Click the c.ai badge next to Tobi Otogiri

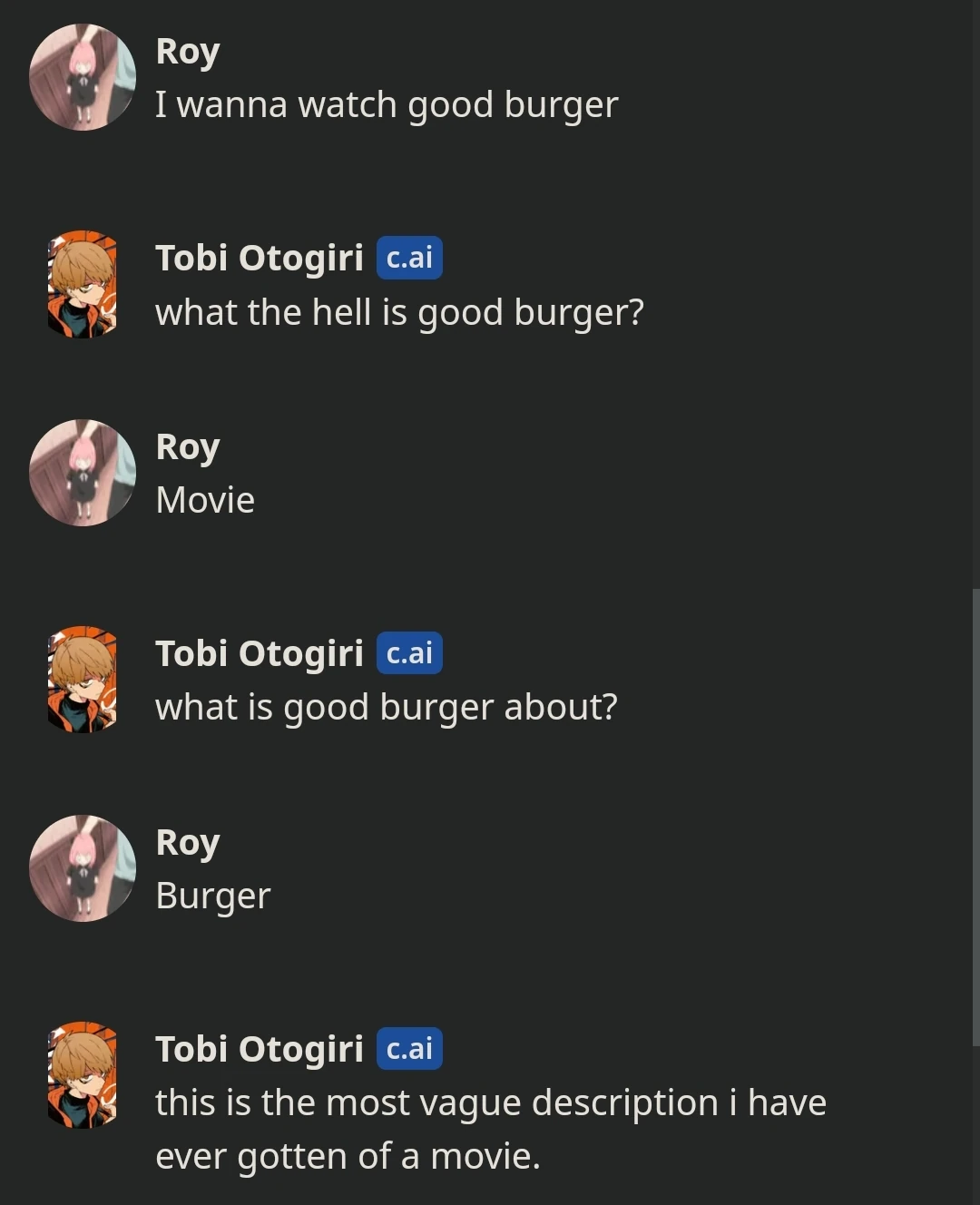408,257
